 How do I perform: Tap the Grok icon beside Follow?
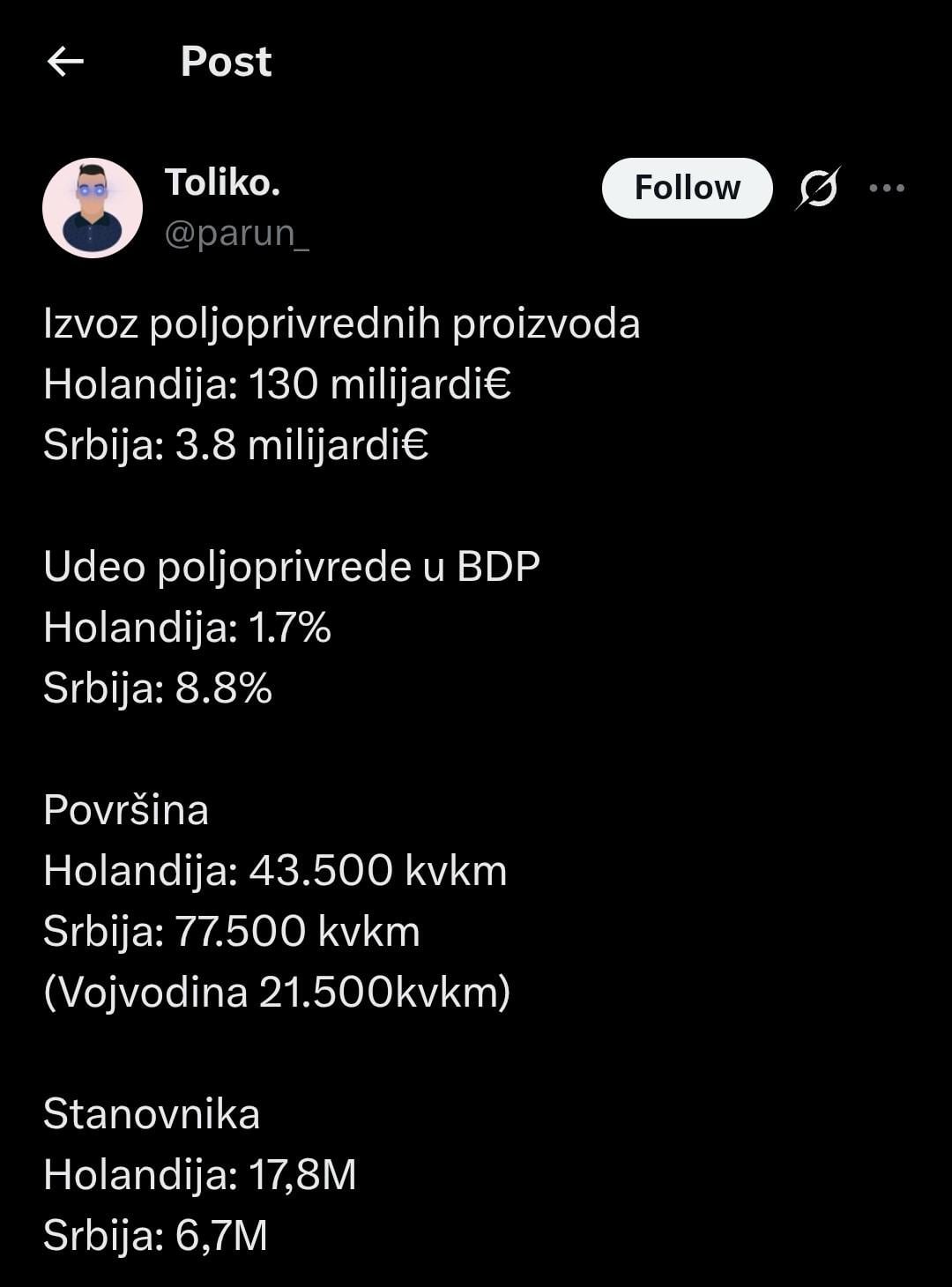pyautogui.click(x=819, y=188)
